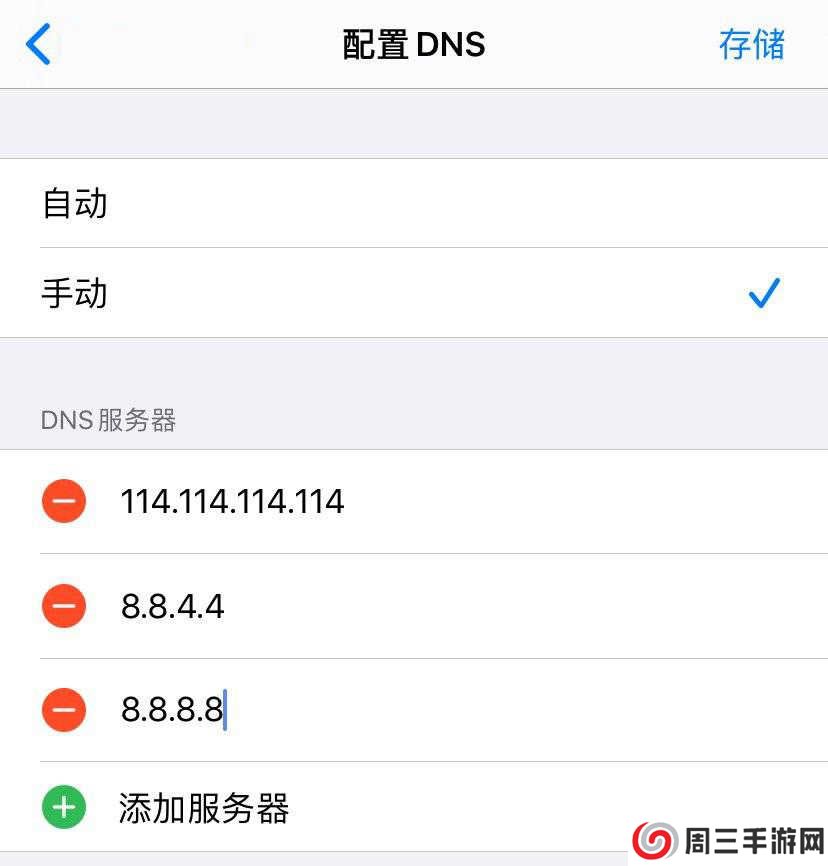Remove 8.8.8.8 using its red minus icon
The image size is (828, 866).
click(x=64, y=711)
